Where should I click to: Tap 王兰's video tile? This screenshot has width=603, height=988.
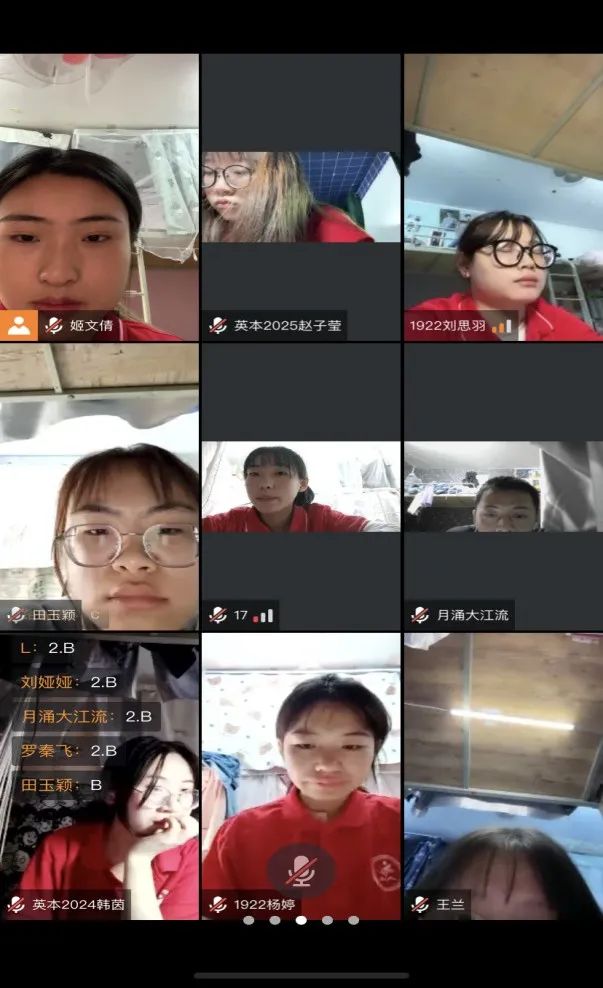pos(503,776)
